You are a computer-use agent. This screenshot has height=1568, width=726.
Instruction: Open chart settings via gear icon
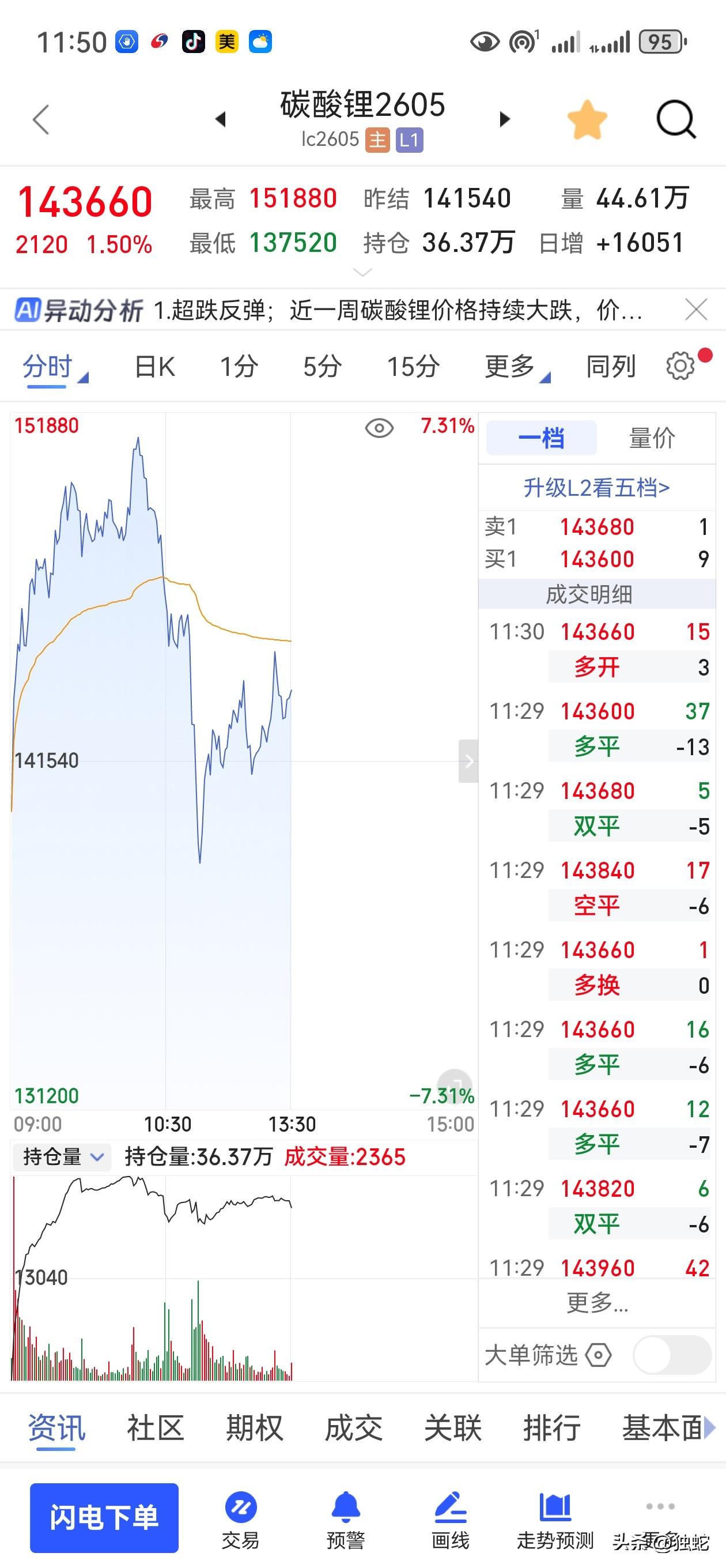tap(680, 366)
